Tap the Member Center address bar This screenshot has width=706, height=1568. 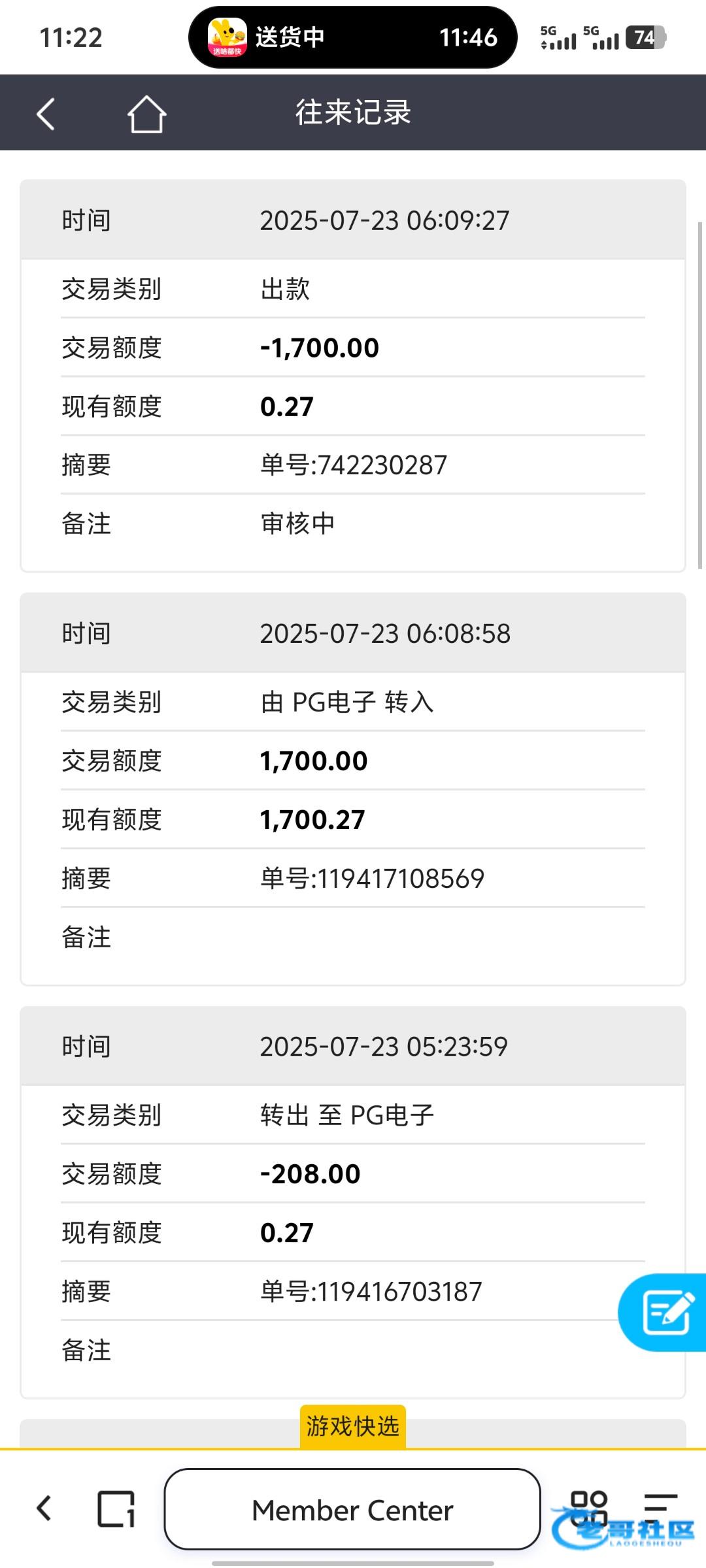click(352, 1509)
